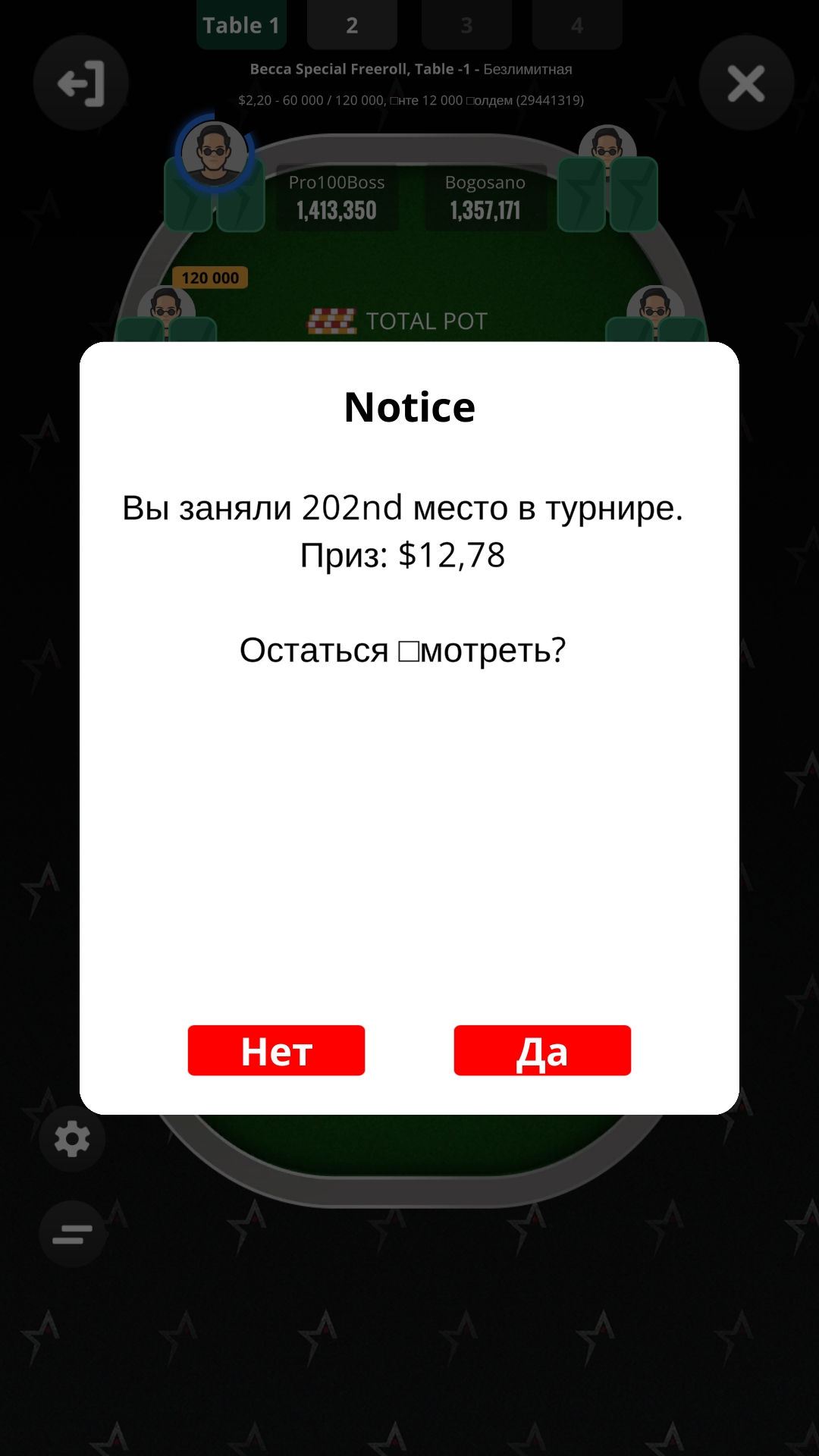Switch to table tab 3
Image resolution: width=819 pixels, height=1456 pixels.
466,25
